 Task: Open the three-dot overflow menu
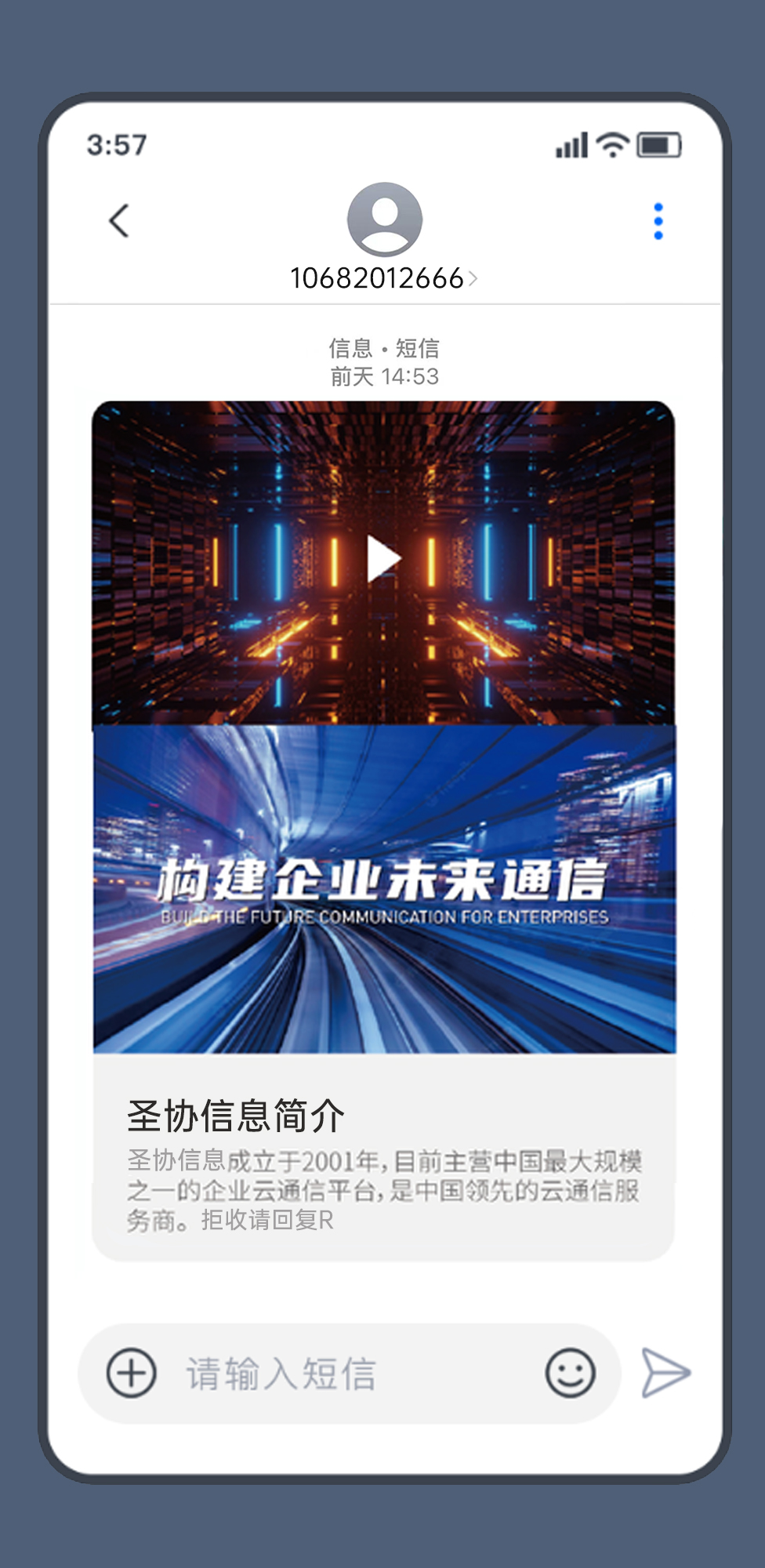[x=658, y=221]
